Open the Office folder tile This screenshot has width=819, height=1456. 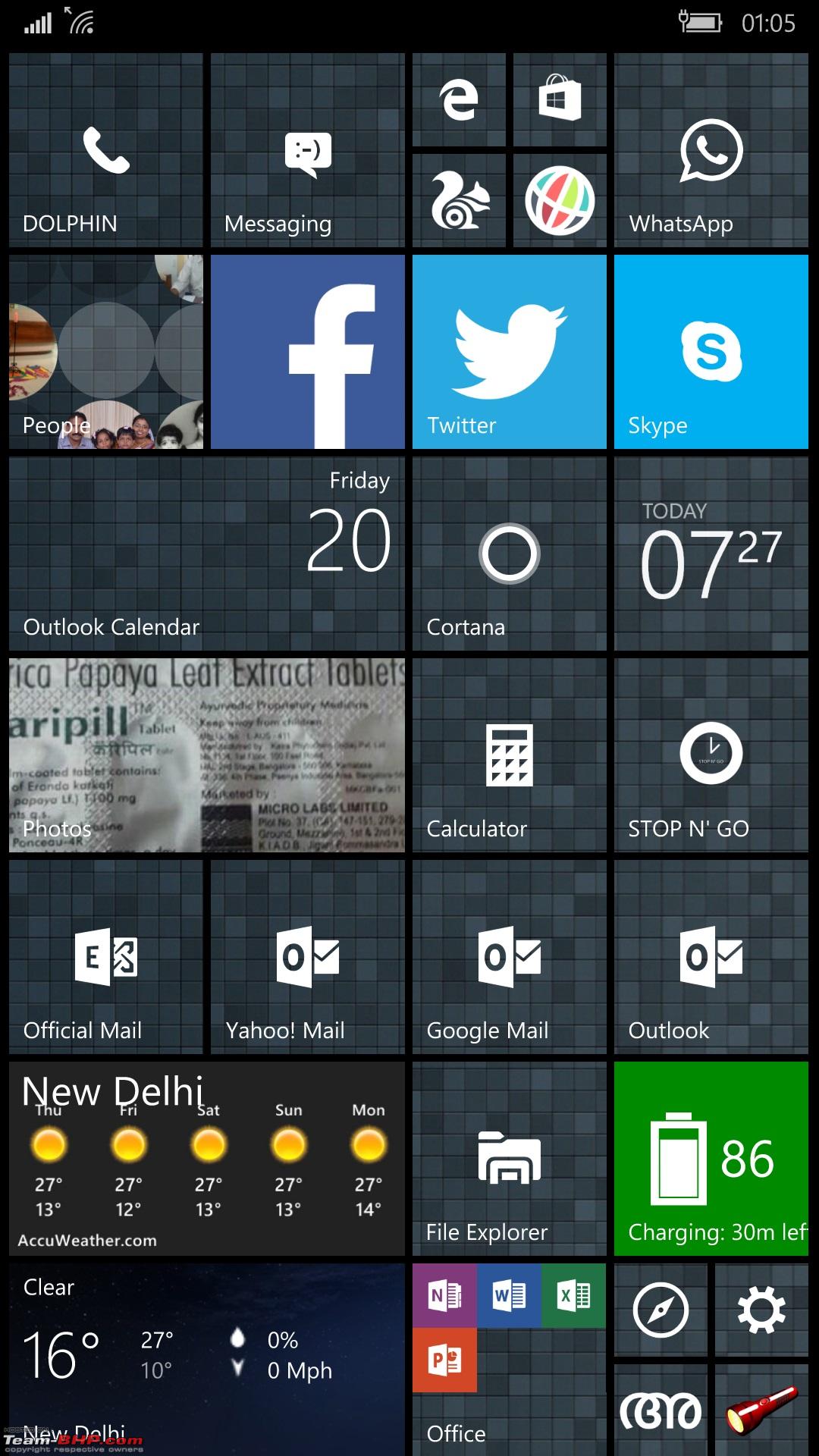click(510, 1360)
